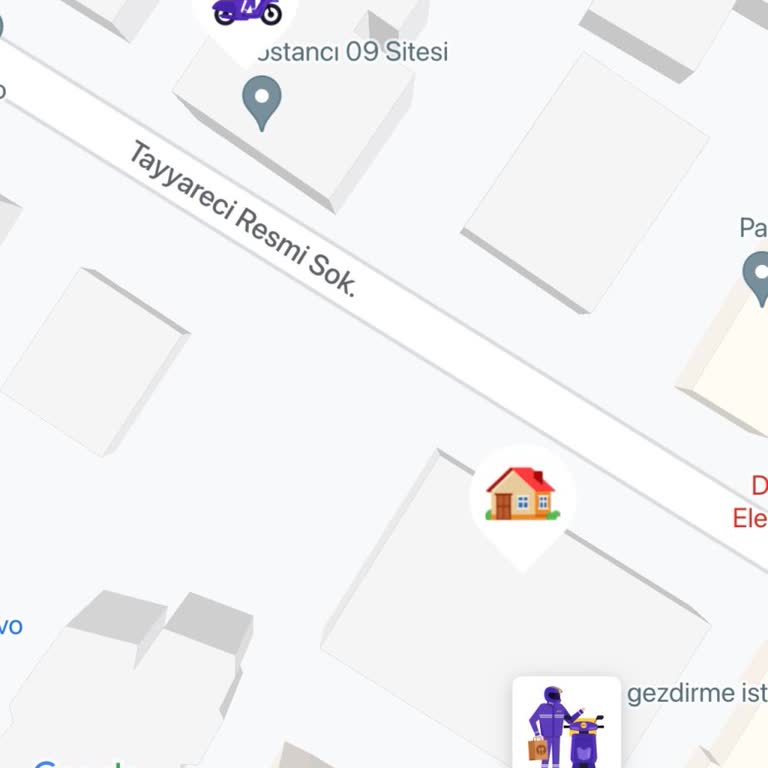Screen dimensions: 768x768
Task: Select the house marker on the map
Action: click(521, 495)
